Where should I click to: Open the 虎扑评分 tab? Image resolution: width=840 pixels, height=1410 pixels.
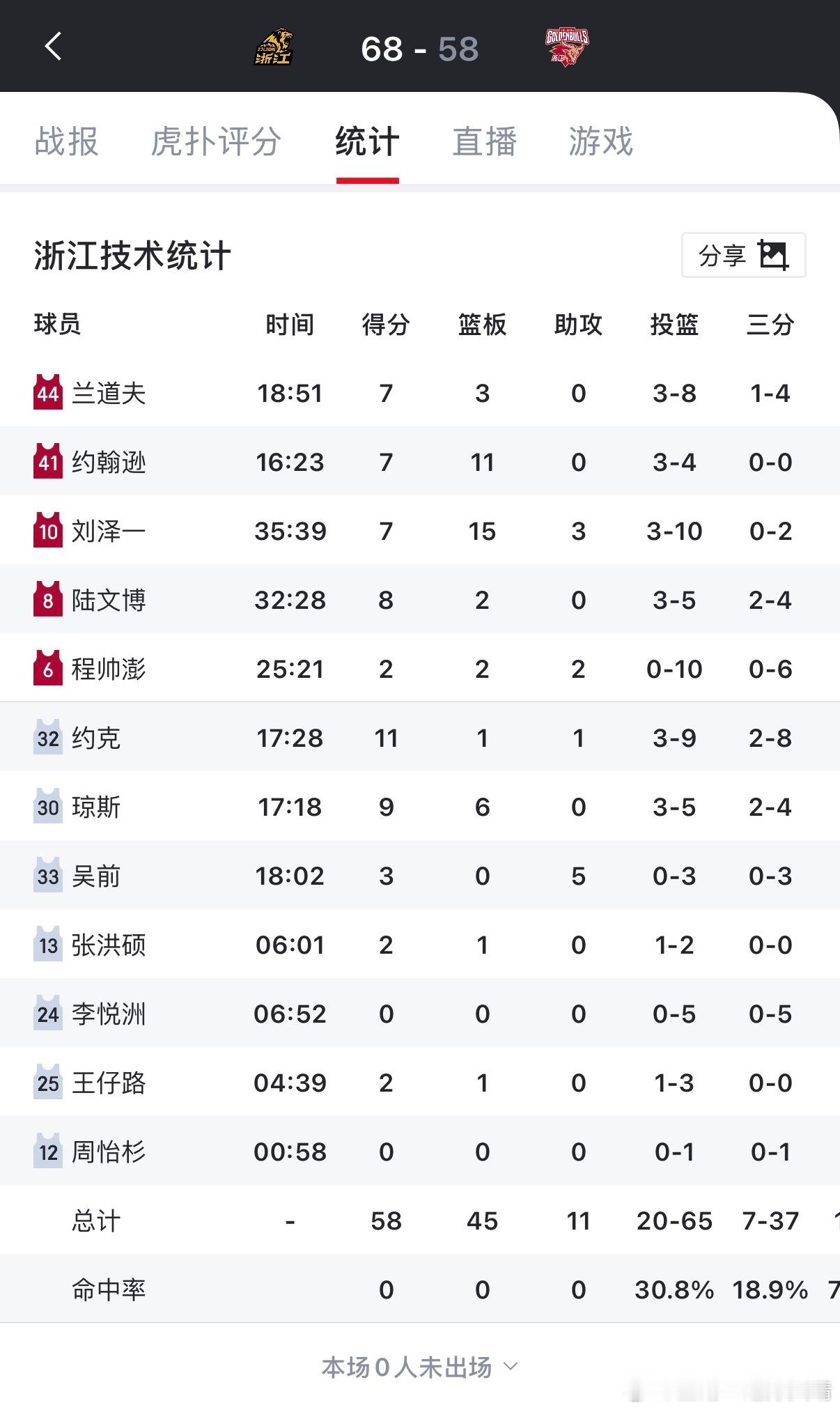click(216, 141)
